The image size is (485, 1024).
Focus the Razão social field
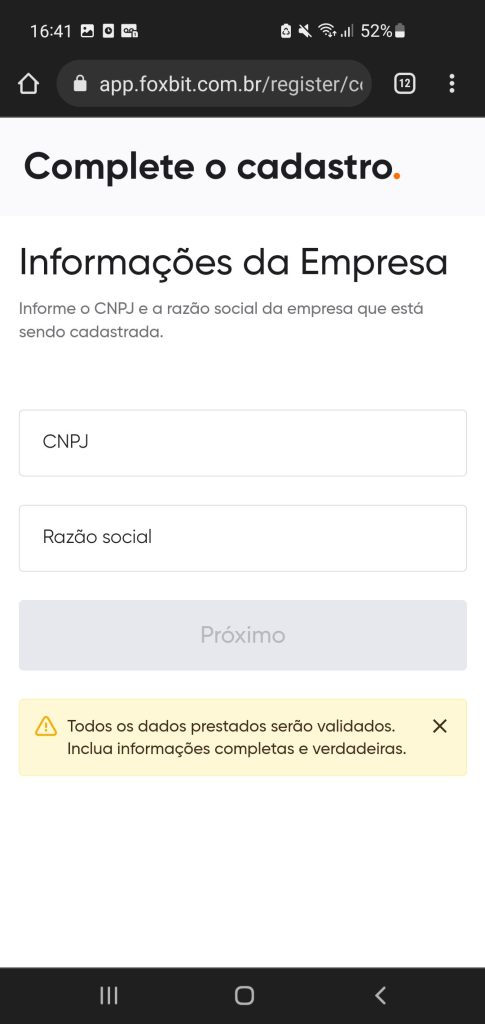click(x=242, y=537)
